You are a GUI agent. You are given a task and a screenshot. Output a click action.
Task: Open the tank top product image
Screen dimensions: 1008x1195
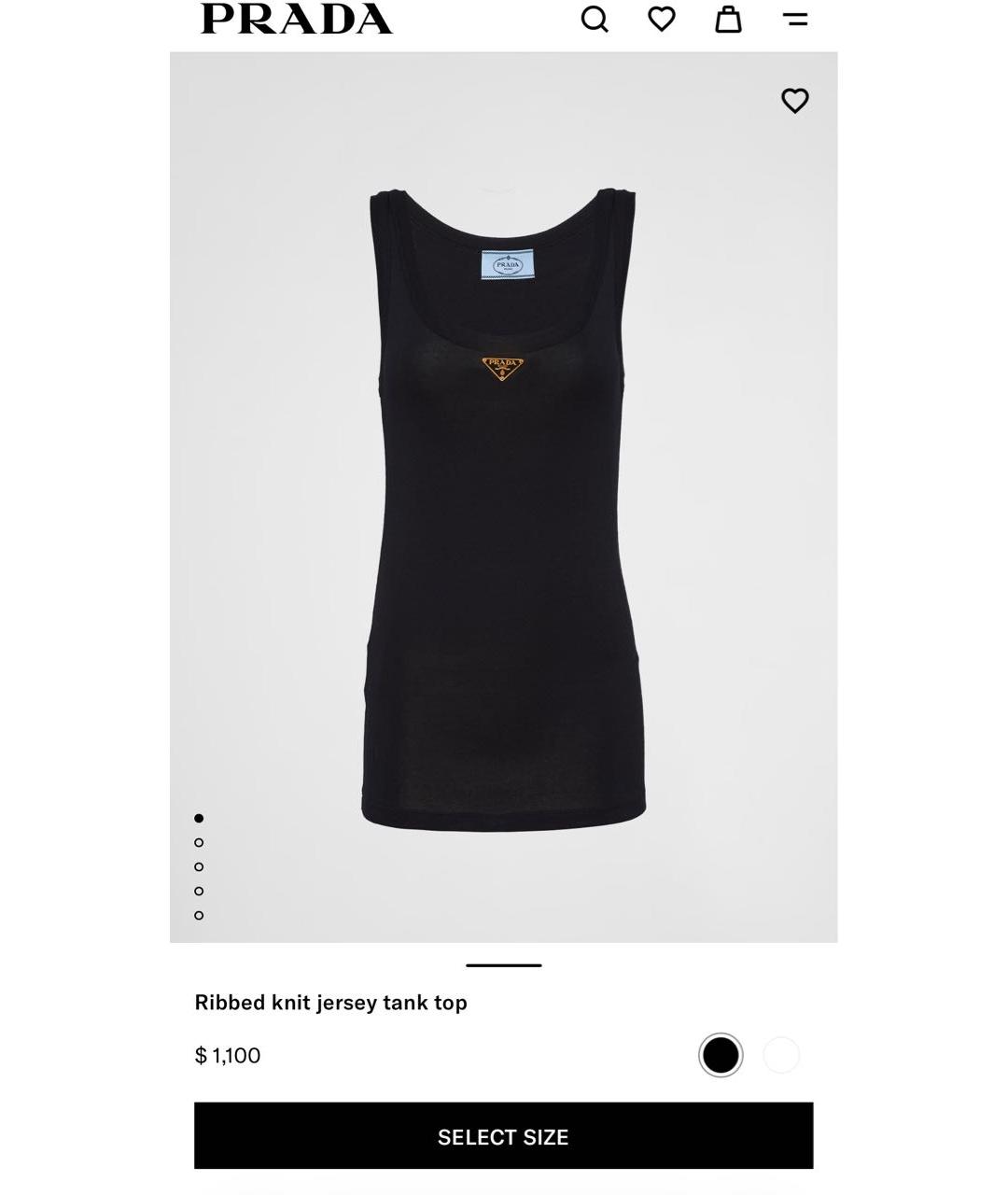tap(503, 504)
